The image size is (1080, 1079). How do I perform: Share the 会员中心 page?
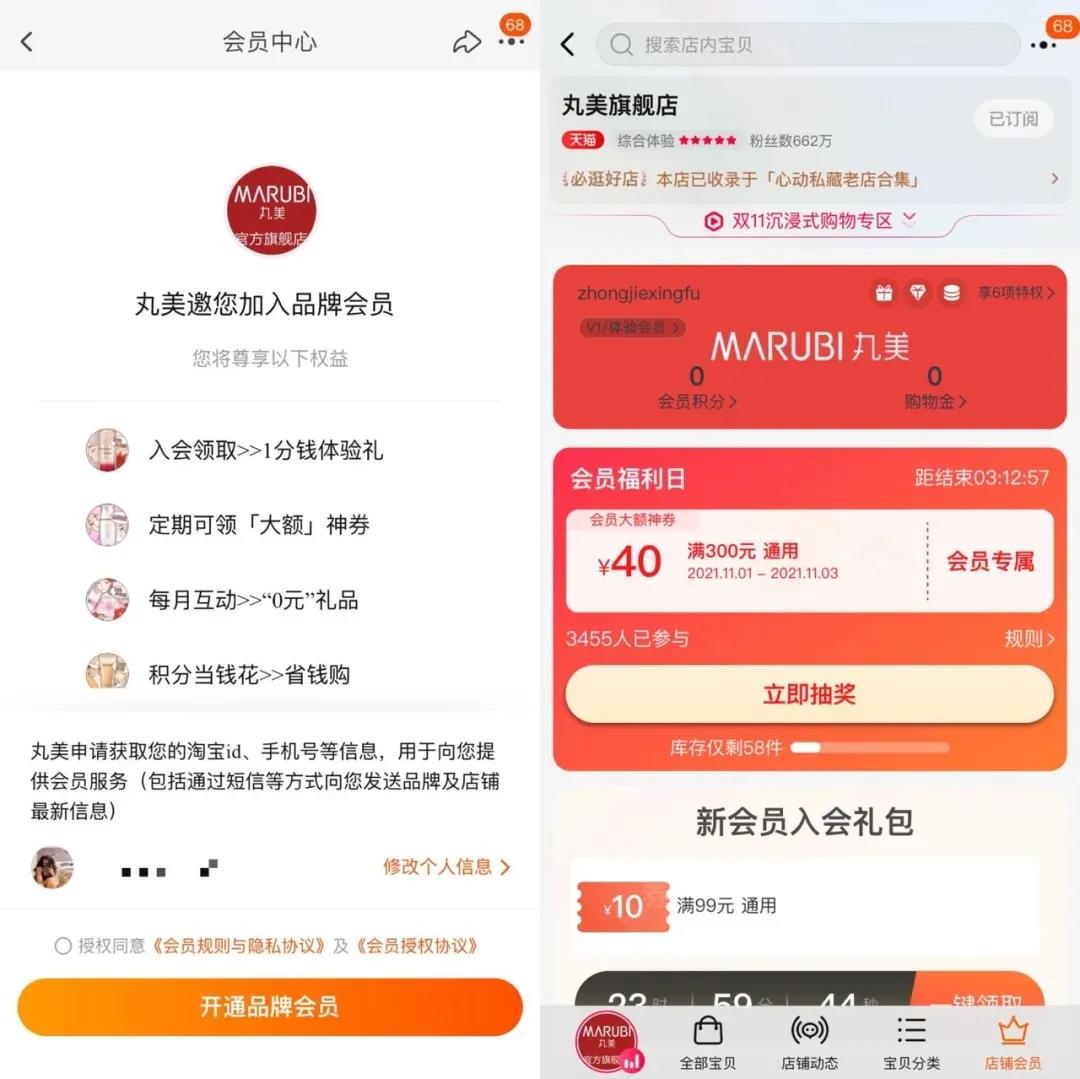point(466,42)
